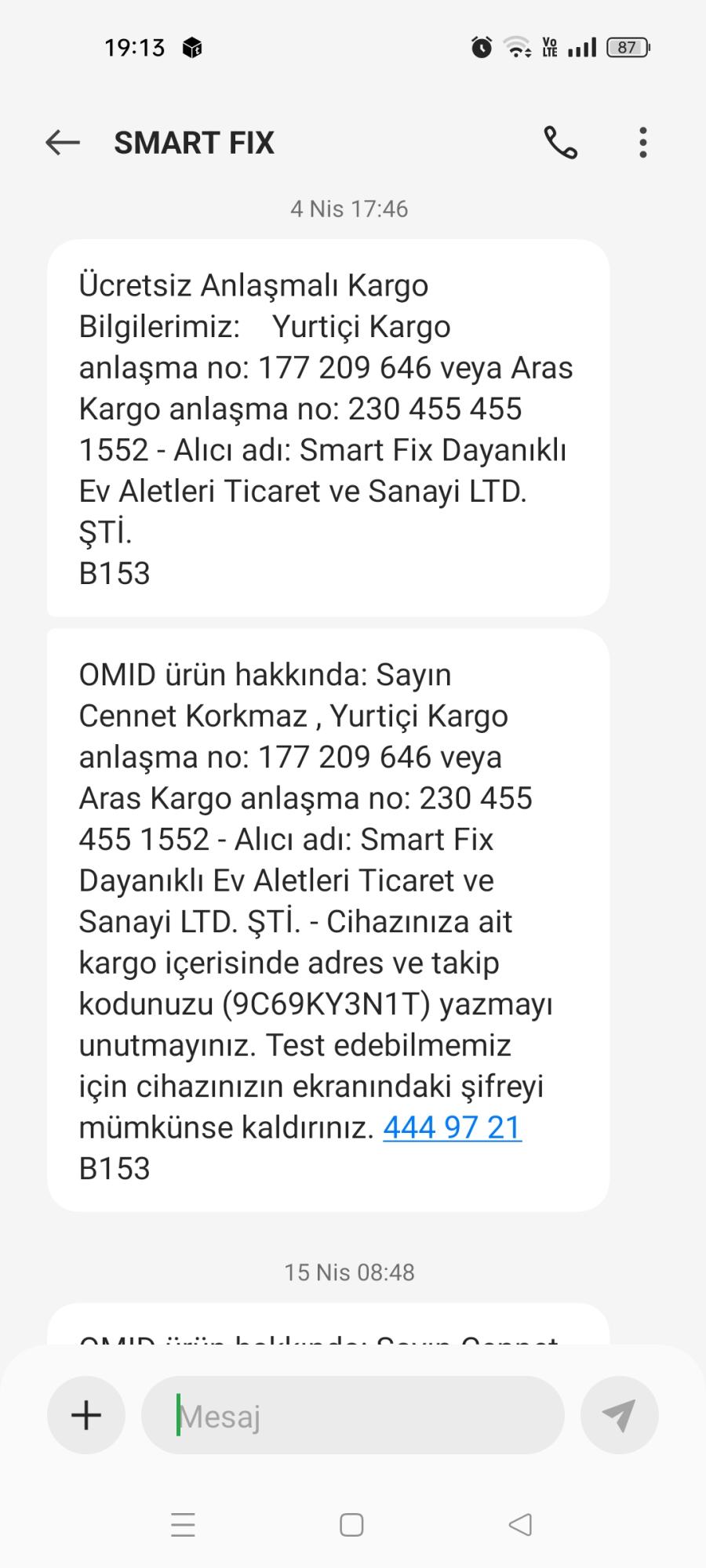This screenshot has width=706, height=1568.
Task: Tap the call icon to phone SMART FIX
Action: pos(559,142)
